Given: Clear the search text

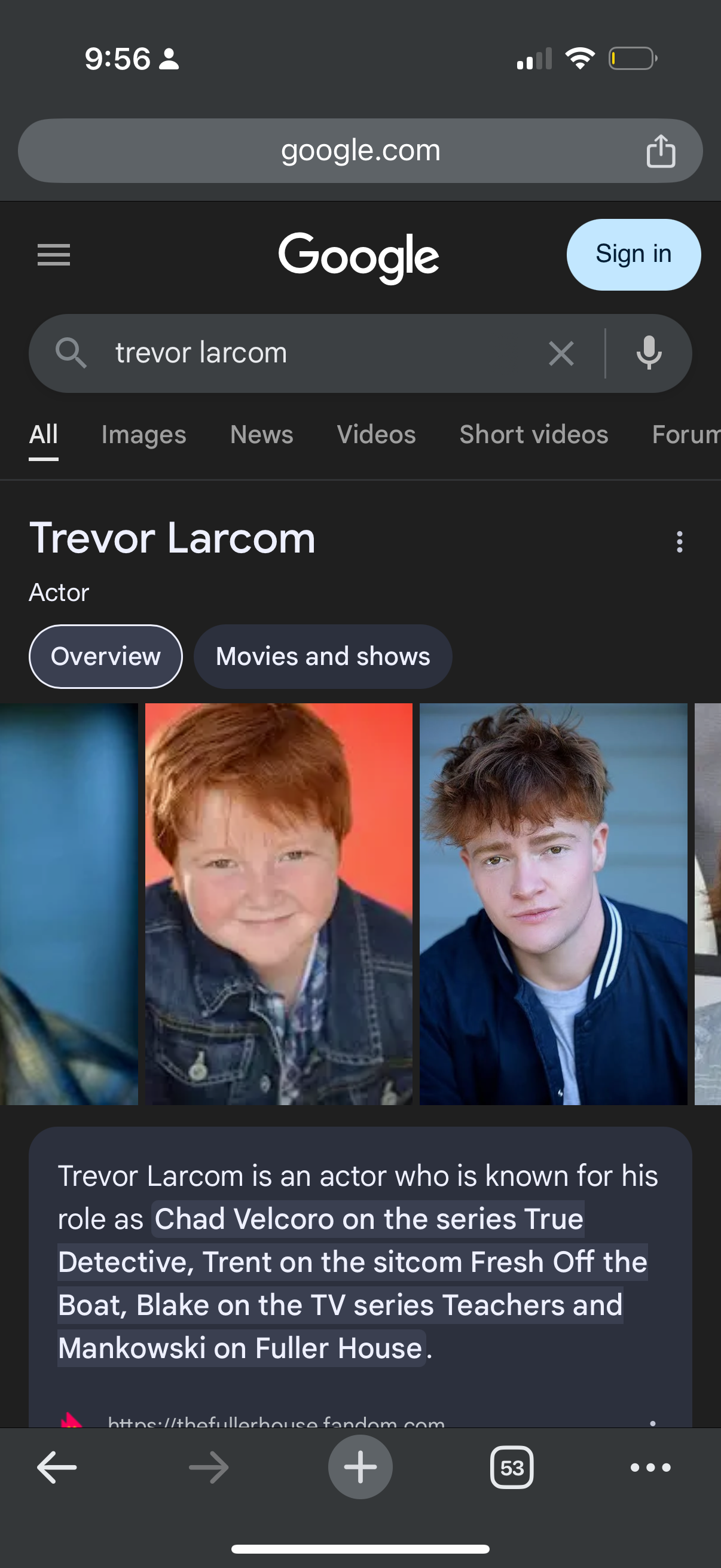Looking at the screenshot, I should pyautogui.click(x=560, y=353).
